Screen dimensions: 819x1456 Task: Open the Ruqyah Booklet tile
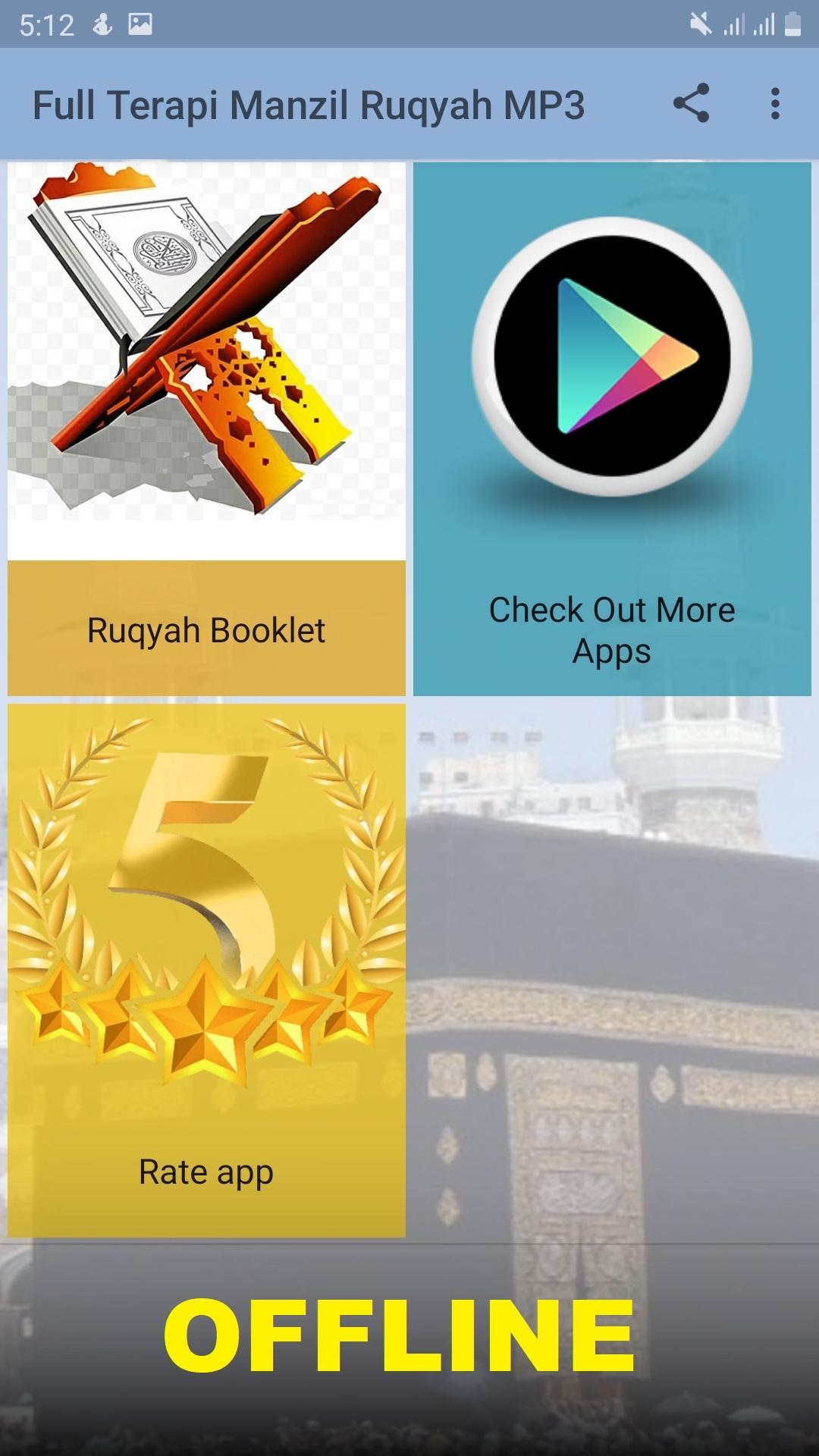pos(206,428)
